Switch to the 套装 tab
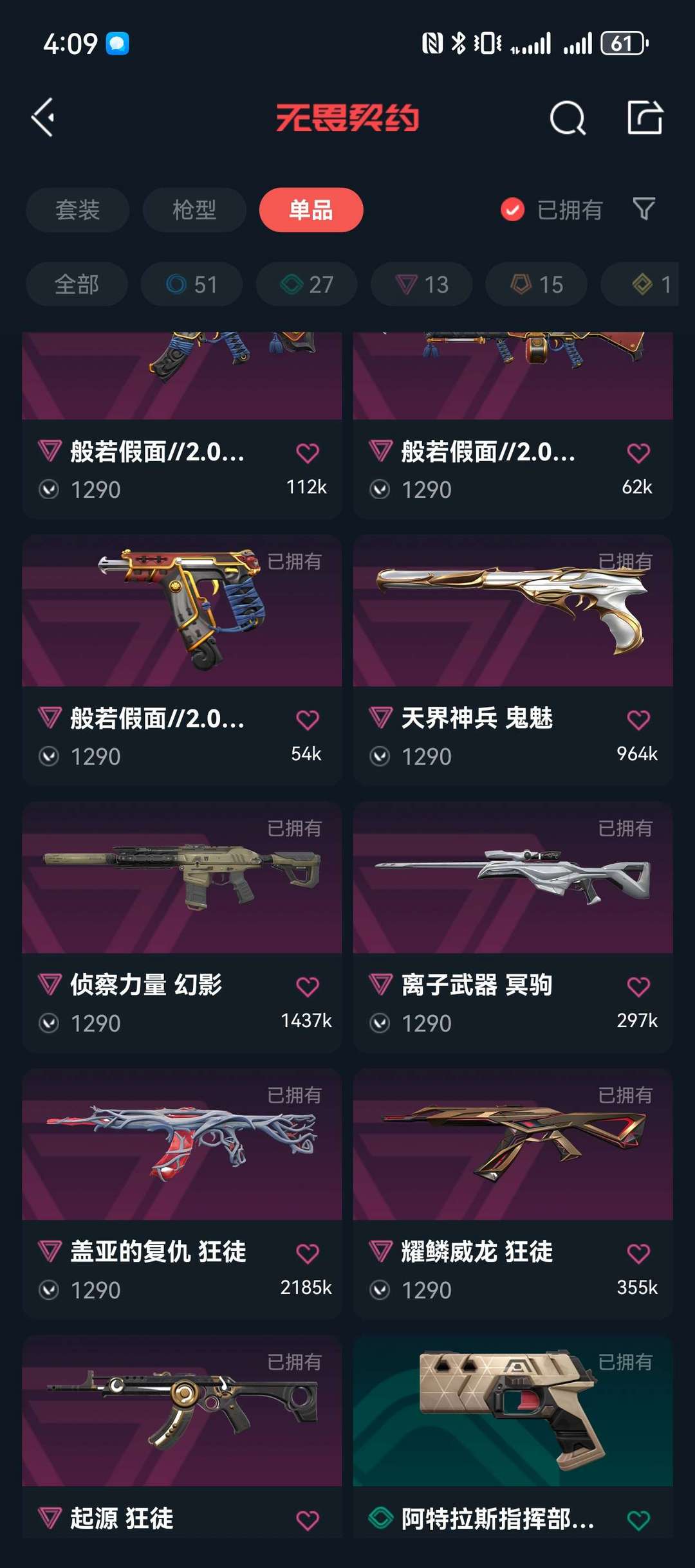695x1568 pixels. coord(77,210)
